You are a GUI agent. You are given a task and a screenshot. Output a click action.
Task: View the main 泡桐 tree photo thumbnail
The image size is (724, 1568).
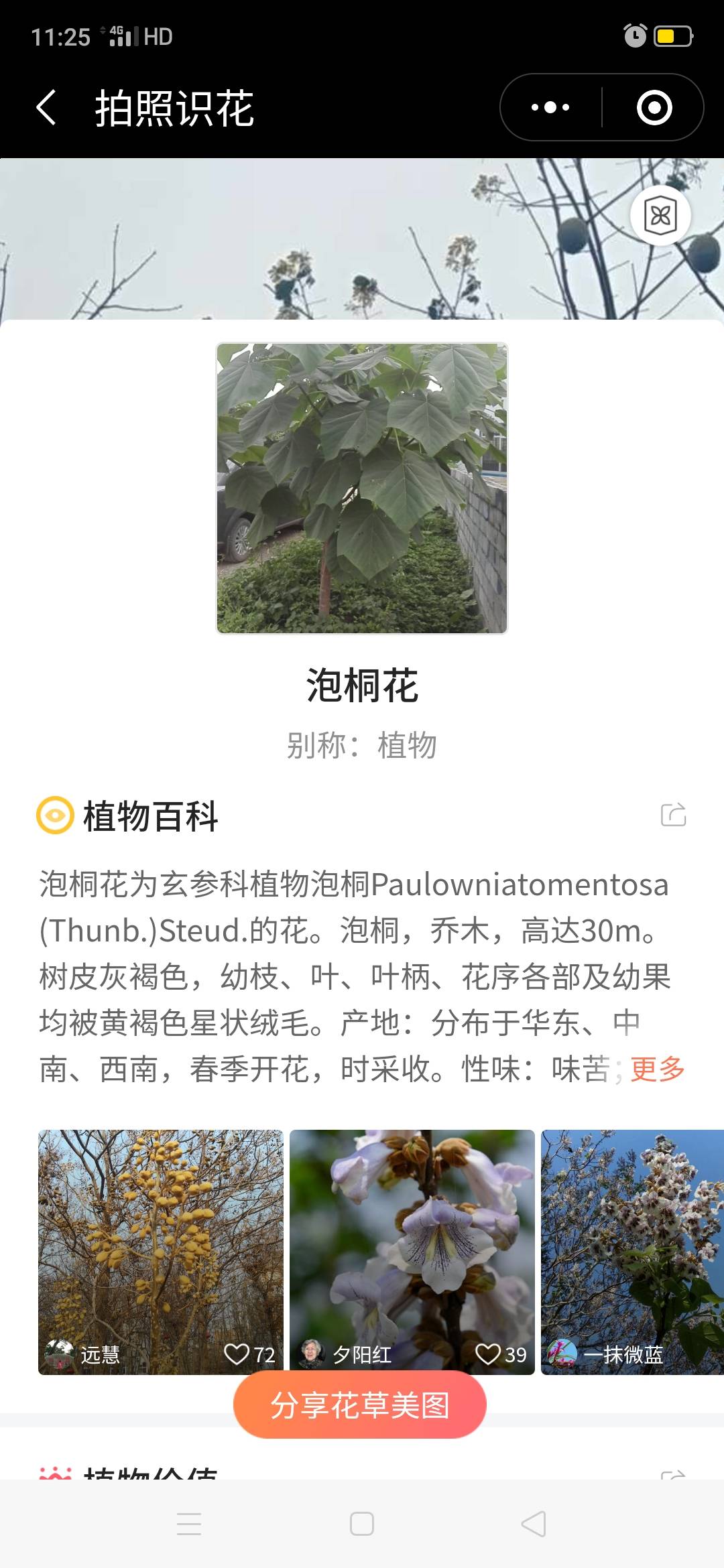click(361, 489)
